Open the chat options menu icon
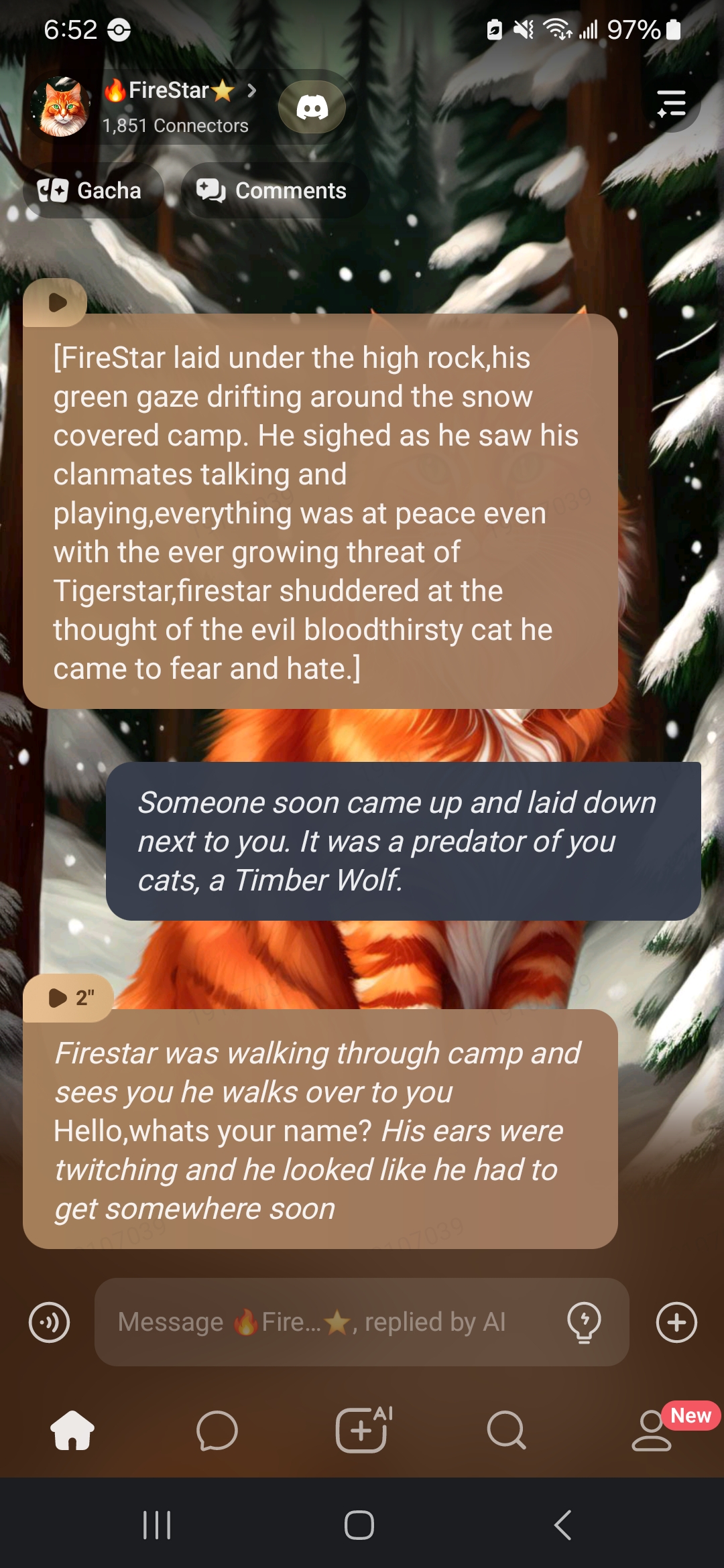 click(672, 104)
